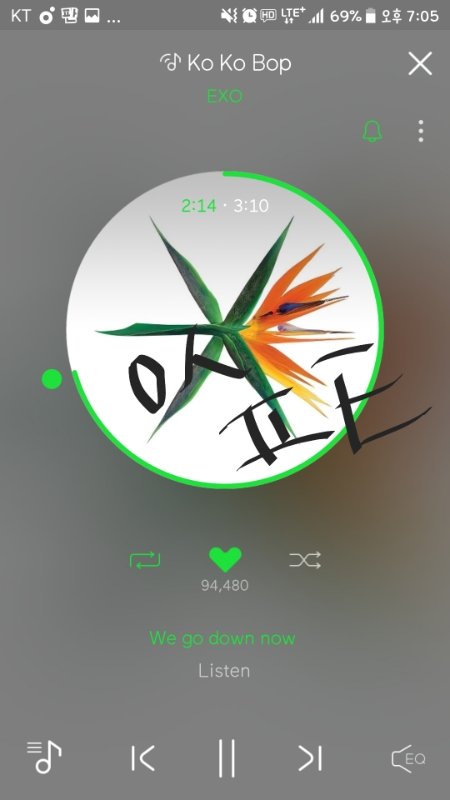
Task: Toggle shuffle playback
Action: pyautogui.click(x=305, y=560)
